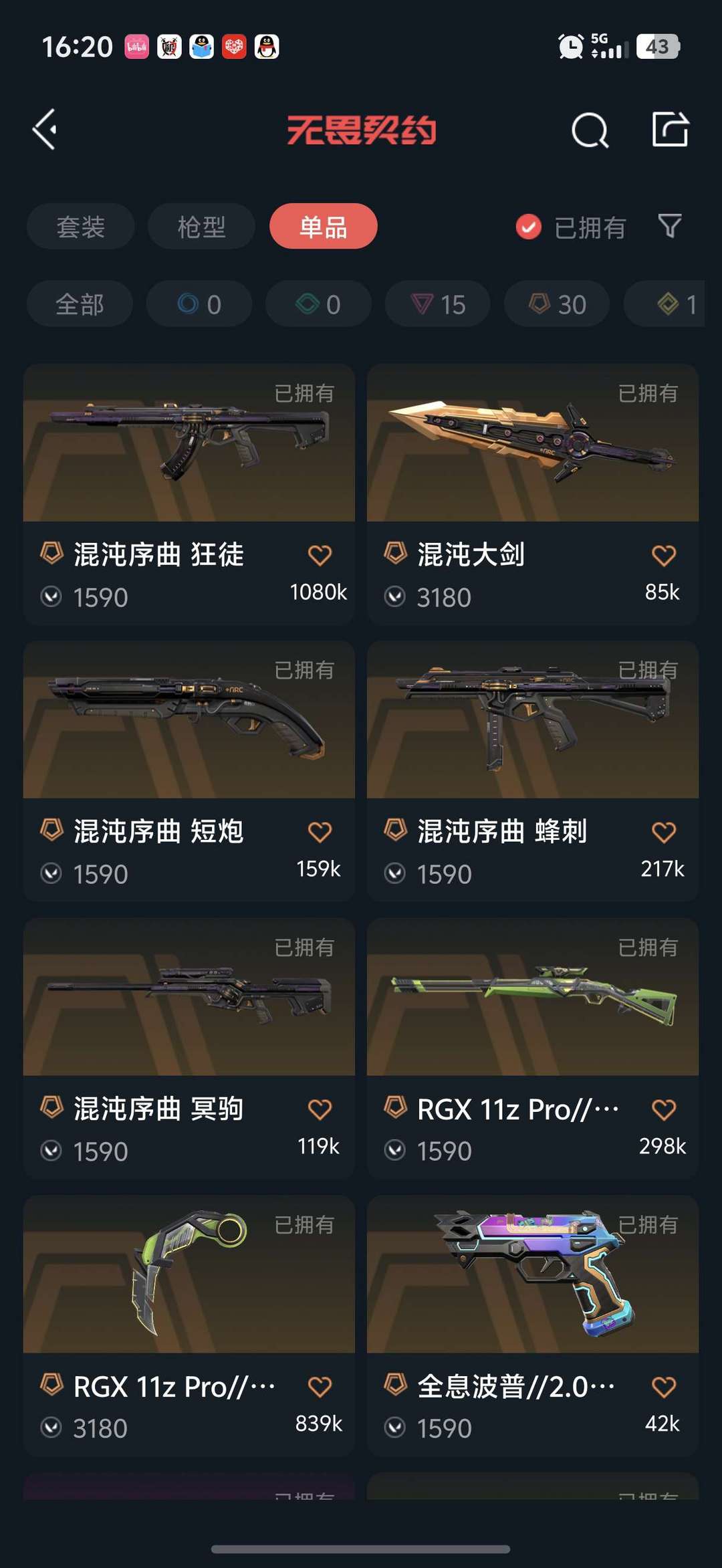The image size is (722, 1568).
Task: Select the 全部 filter chip
Action: [80, 304]
